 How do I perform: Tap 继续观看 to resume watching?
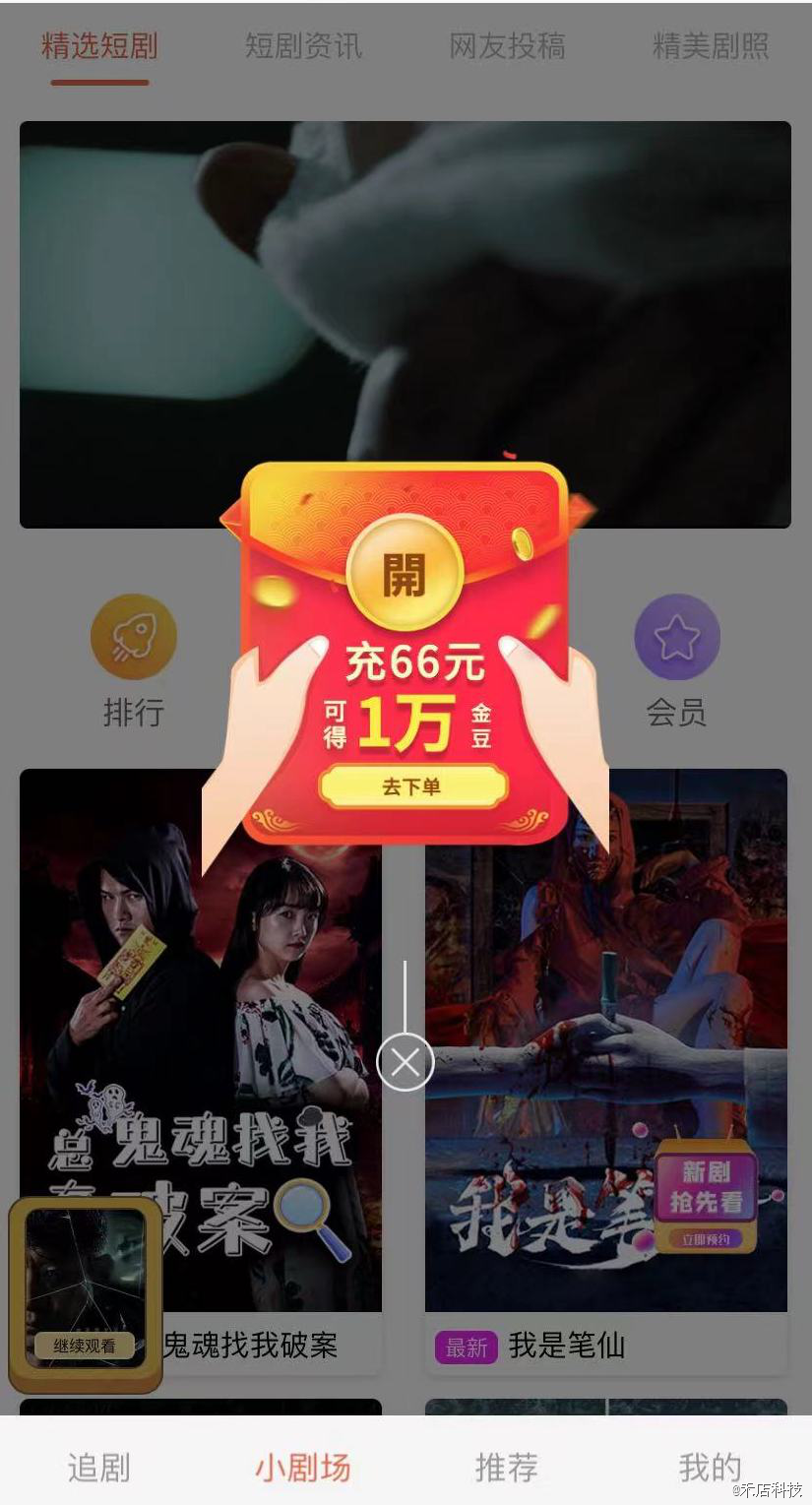(85, 1346)
